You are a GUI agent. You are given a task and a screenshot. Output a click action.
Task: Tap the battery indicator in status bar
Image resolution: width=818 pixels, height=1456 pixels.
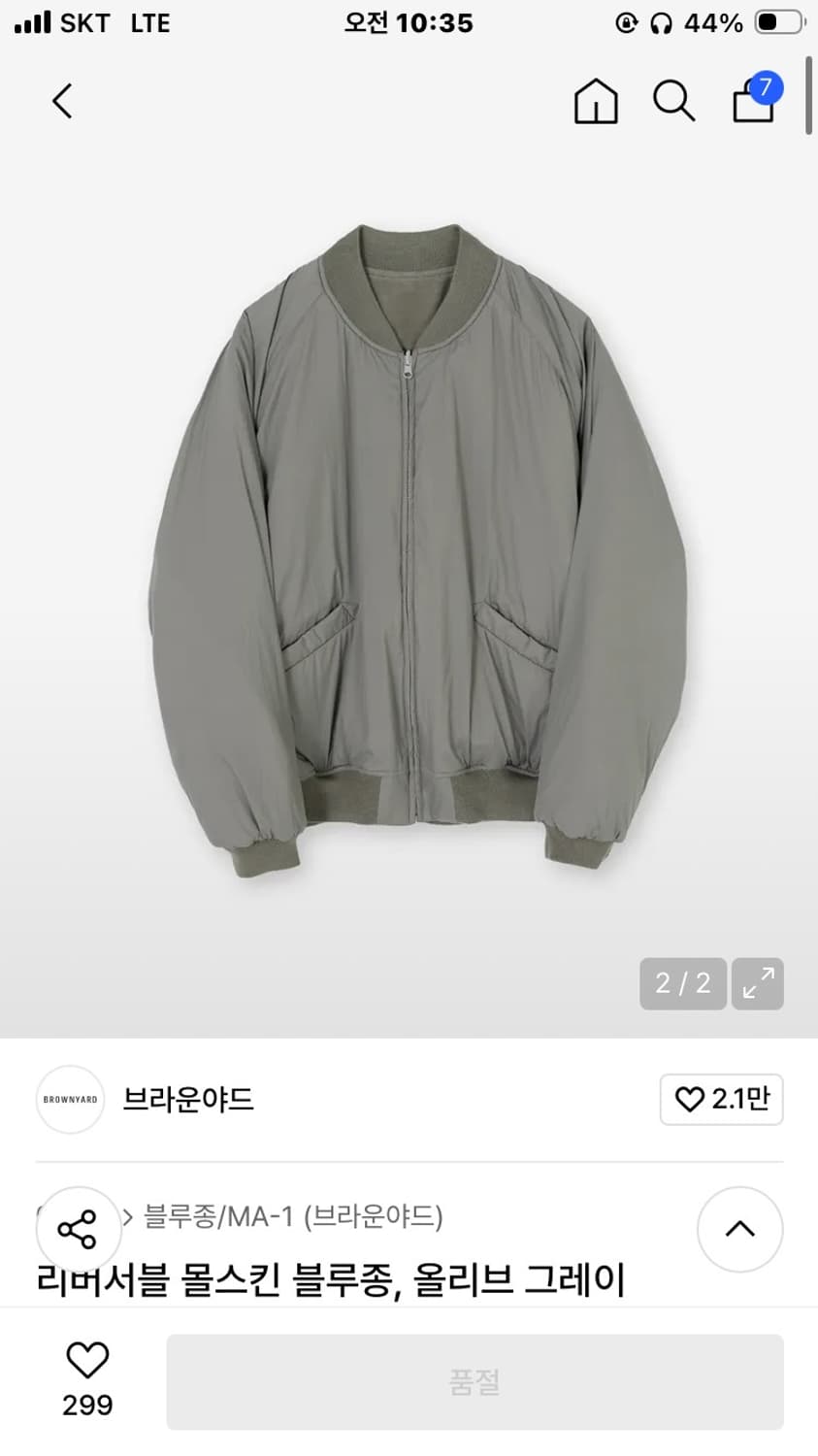click(776, 21)
